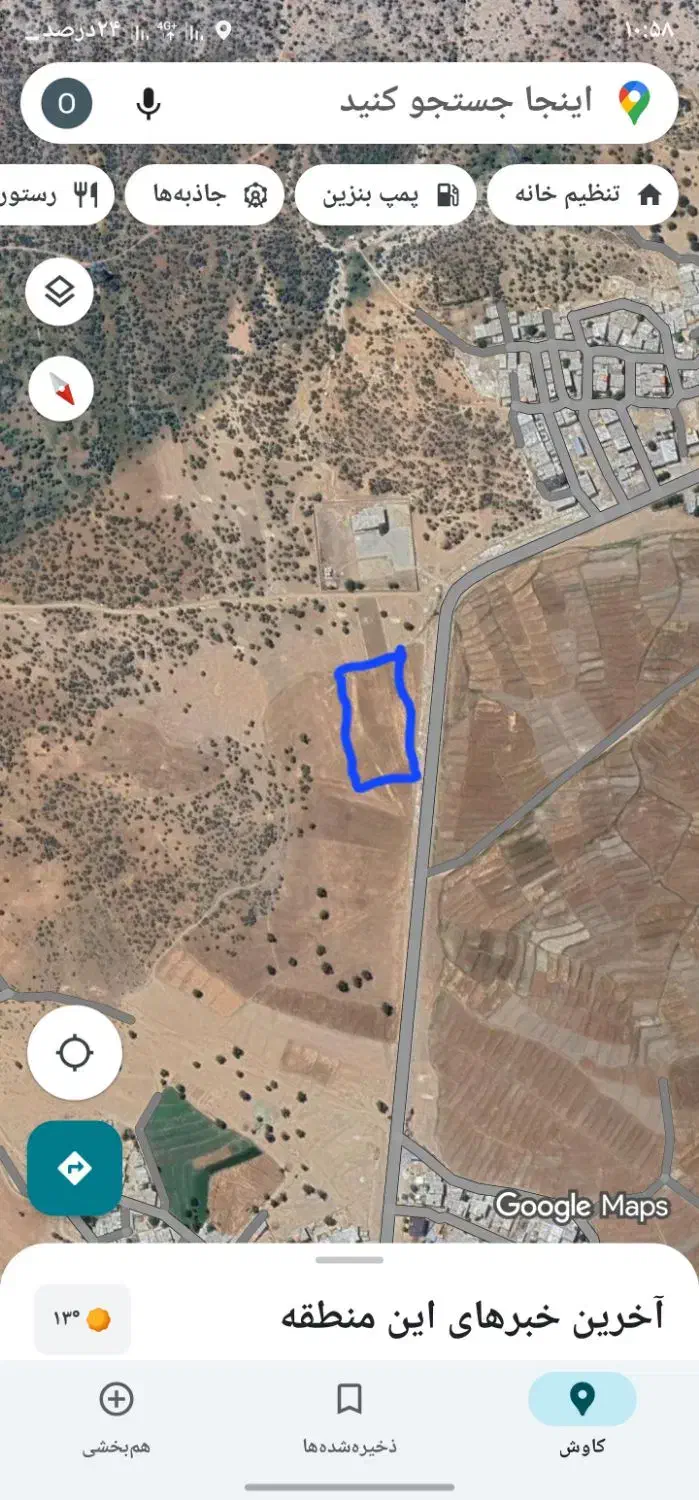
Task: Center the map on my location
Action: click(x=75, y=1053)
